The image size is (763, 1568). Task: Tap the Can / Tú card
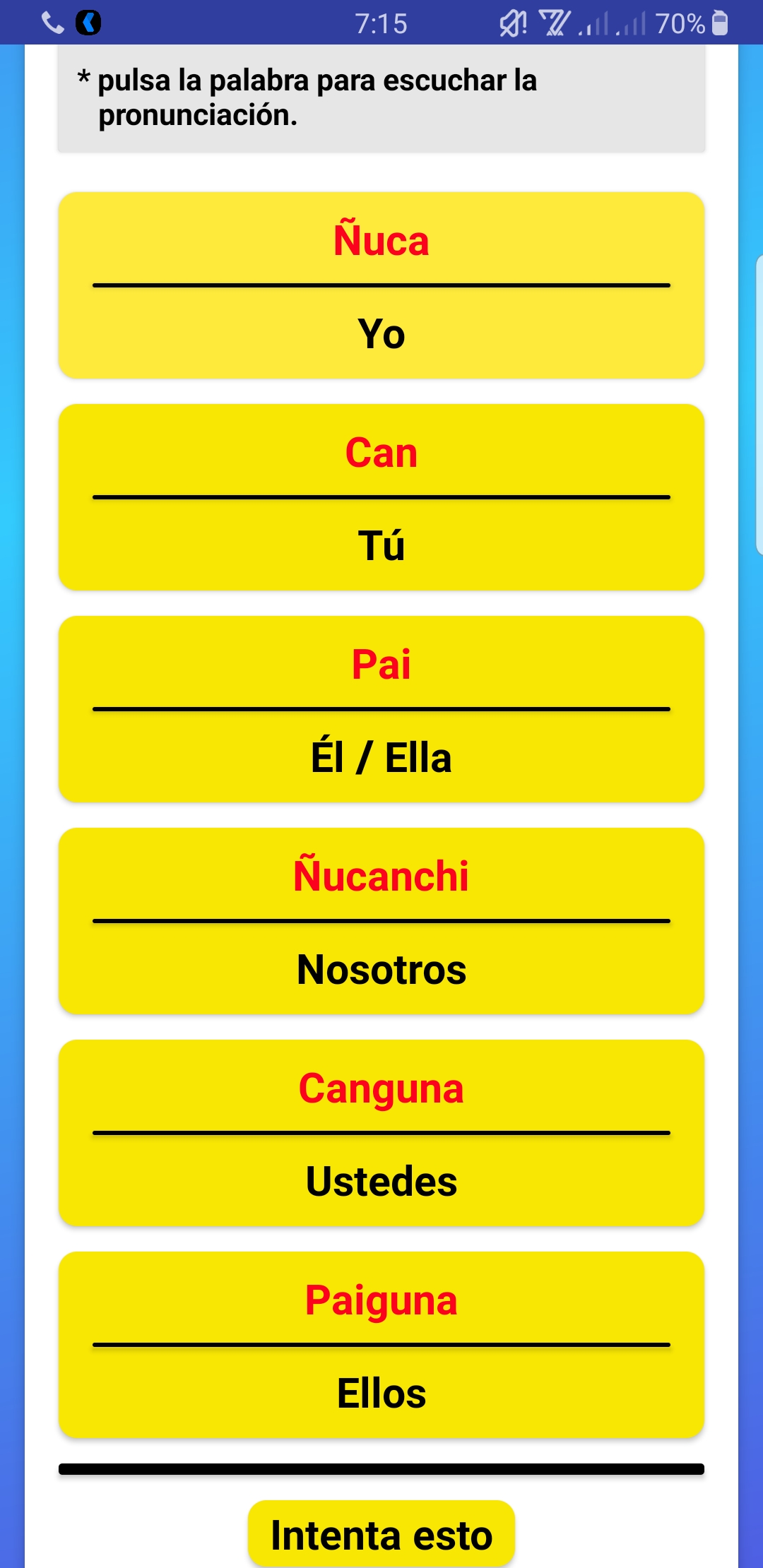381,497
